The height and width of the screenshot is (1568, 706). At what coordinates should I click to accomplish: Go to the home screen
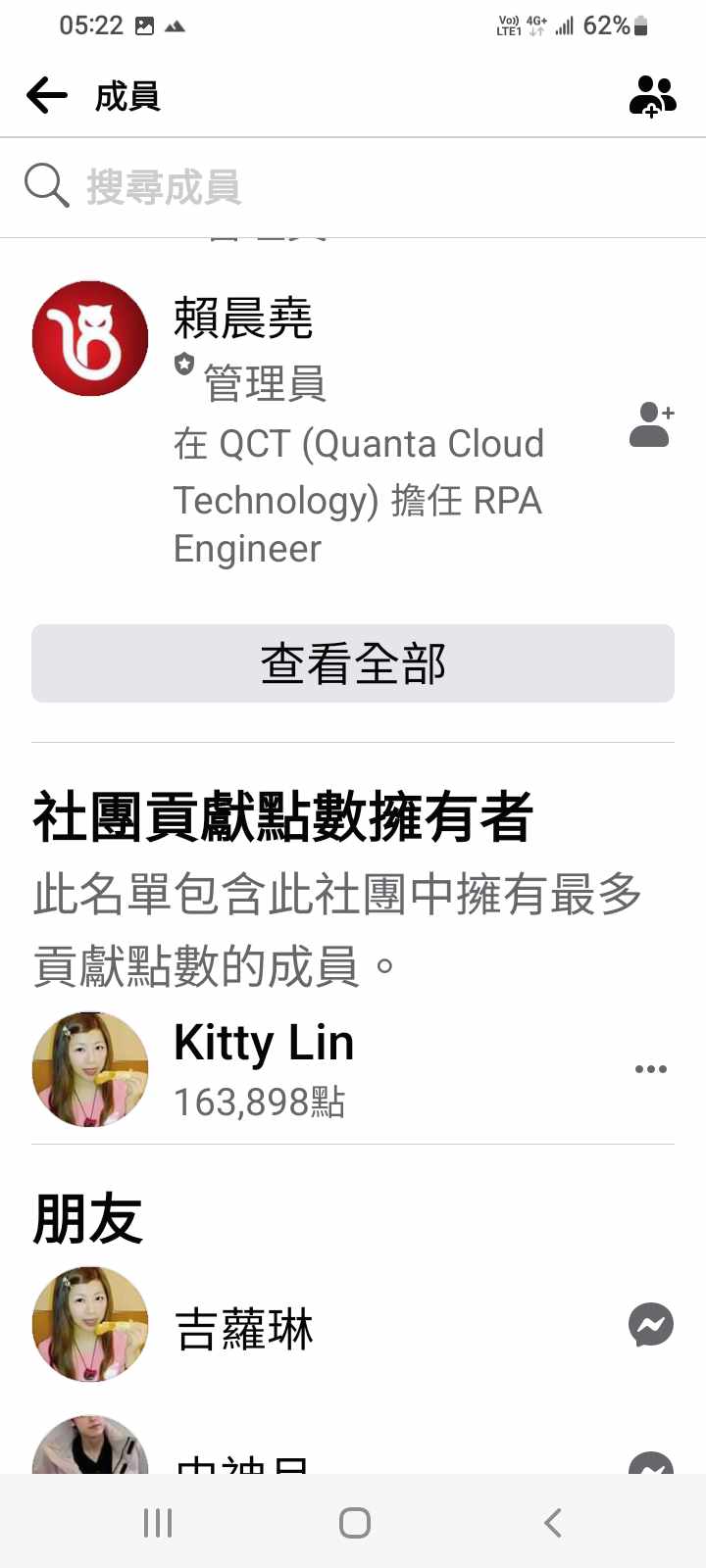coord(354,1522)
